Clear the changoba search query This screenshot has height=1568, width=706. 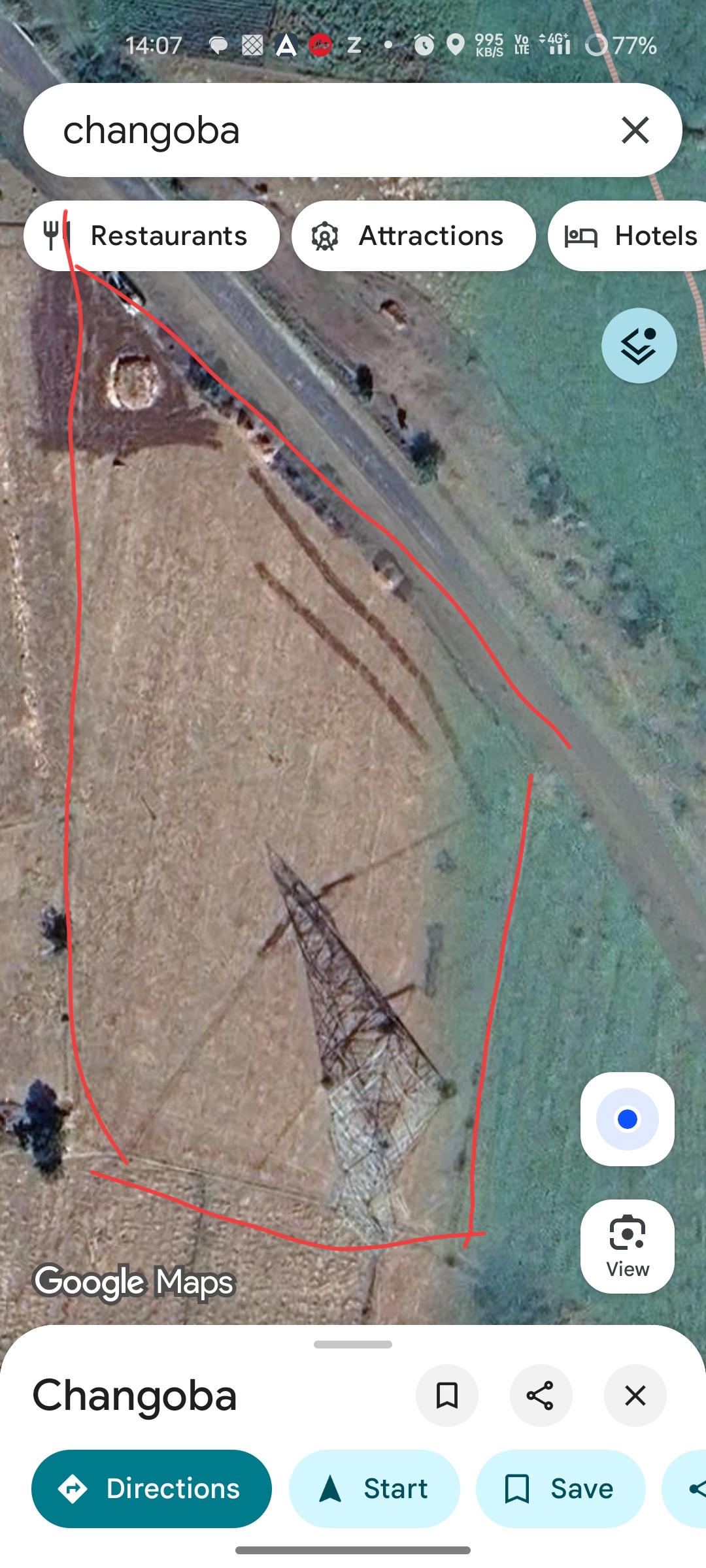[x=635, y=130]
